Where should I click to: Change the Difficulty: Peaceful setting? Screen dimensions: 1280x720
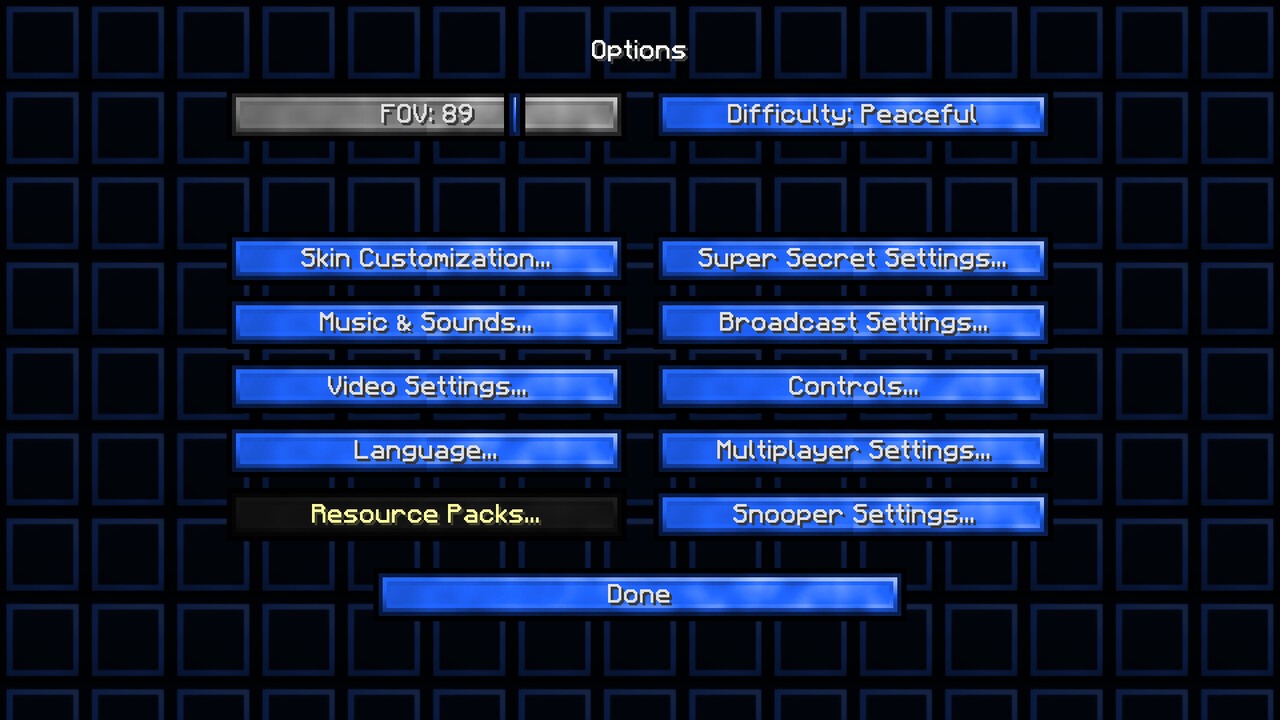pyautogui.click(x=852, y=115)
